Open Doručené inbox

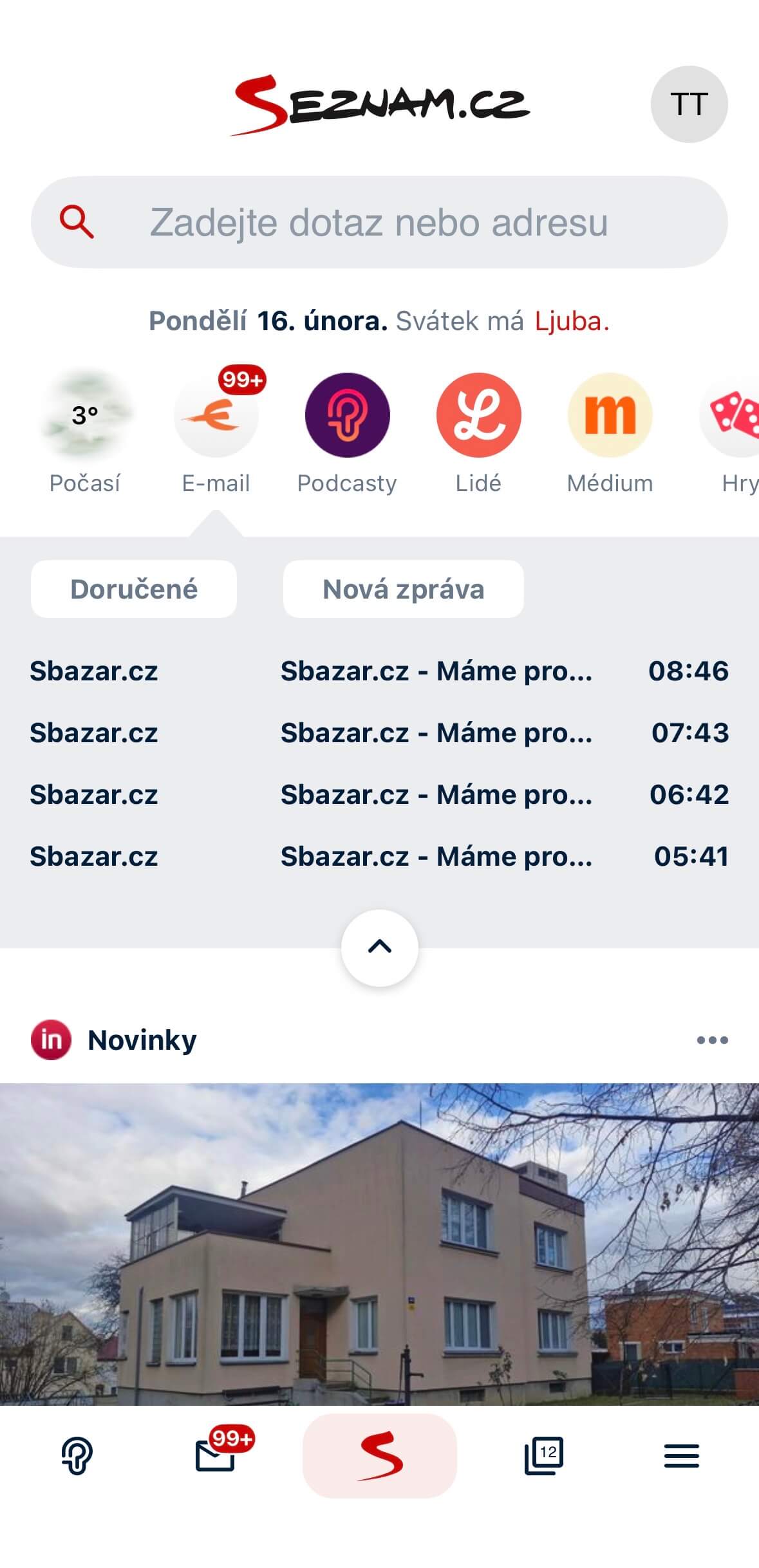tap(134, 590)
